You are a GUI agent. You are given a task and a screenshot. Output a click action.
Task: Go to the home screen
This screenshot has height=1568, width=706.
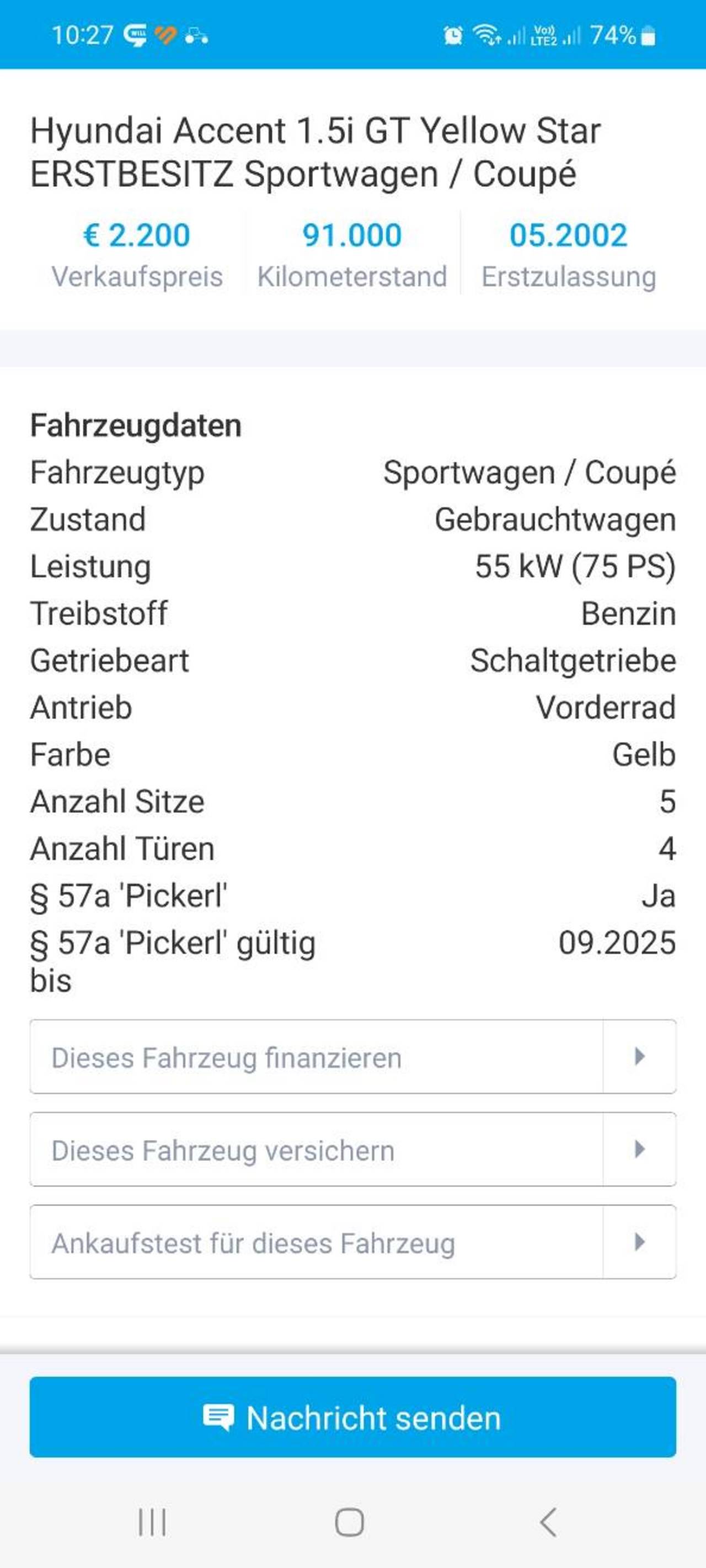(350, 1522)
